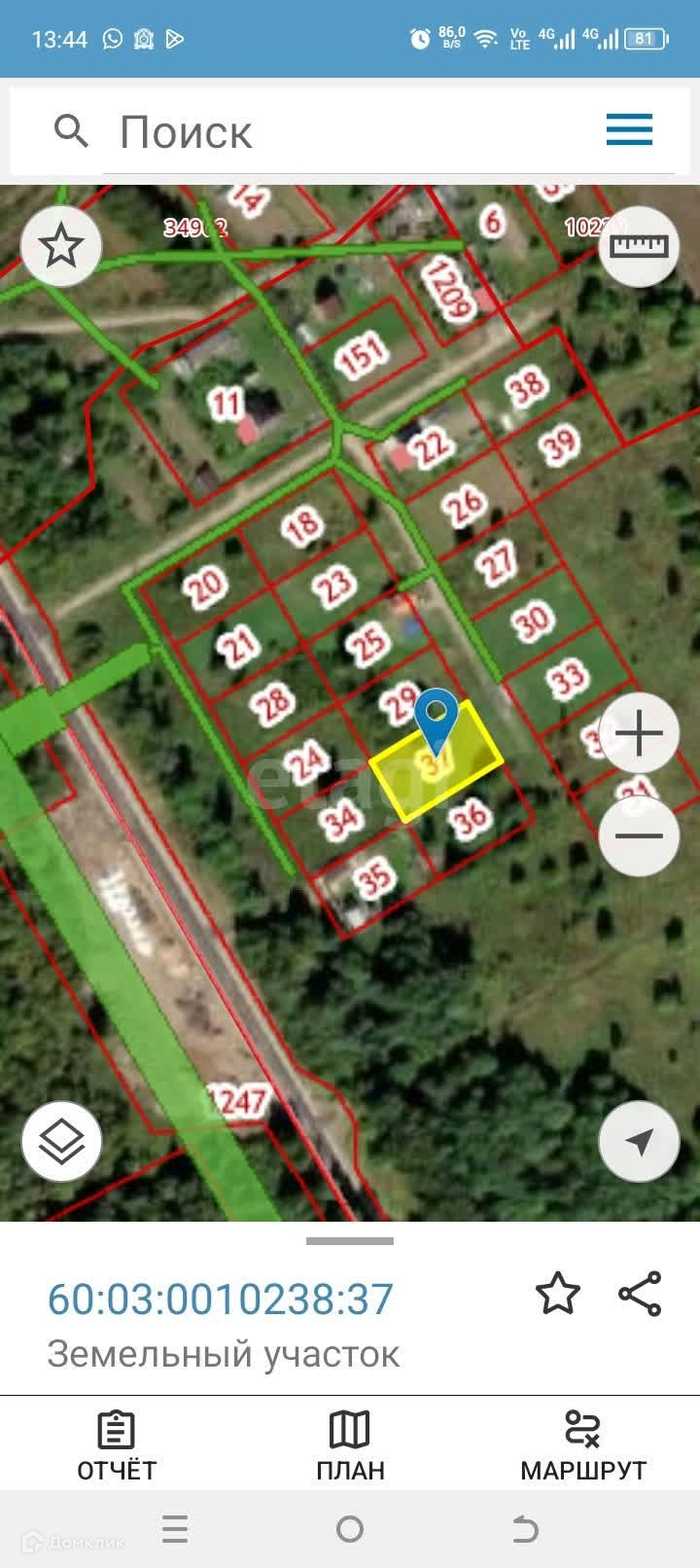
Task: Build a route with МАРШРУТ
Action: click(x=583, y=1445)
